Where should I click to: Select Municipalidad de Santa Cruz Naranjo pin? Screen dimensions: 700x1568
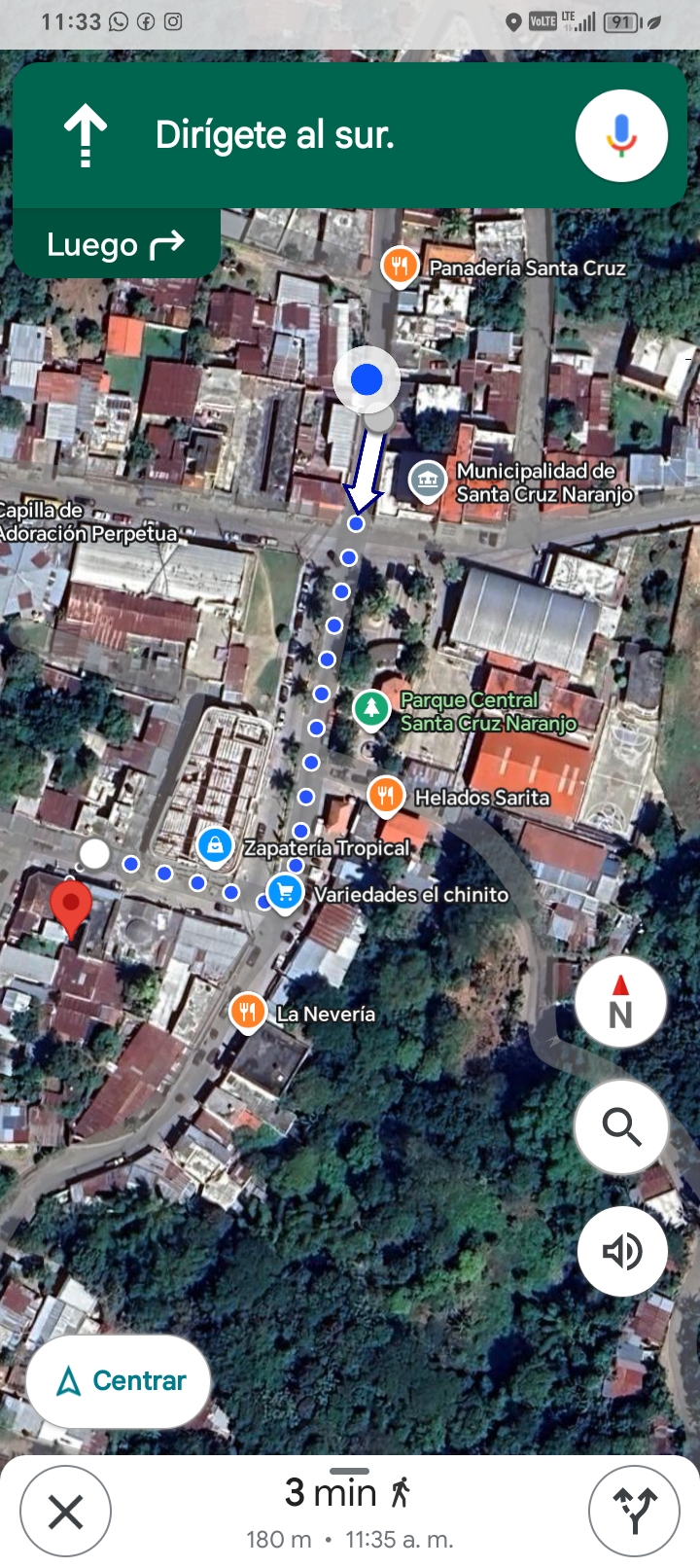click(427, 480)
